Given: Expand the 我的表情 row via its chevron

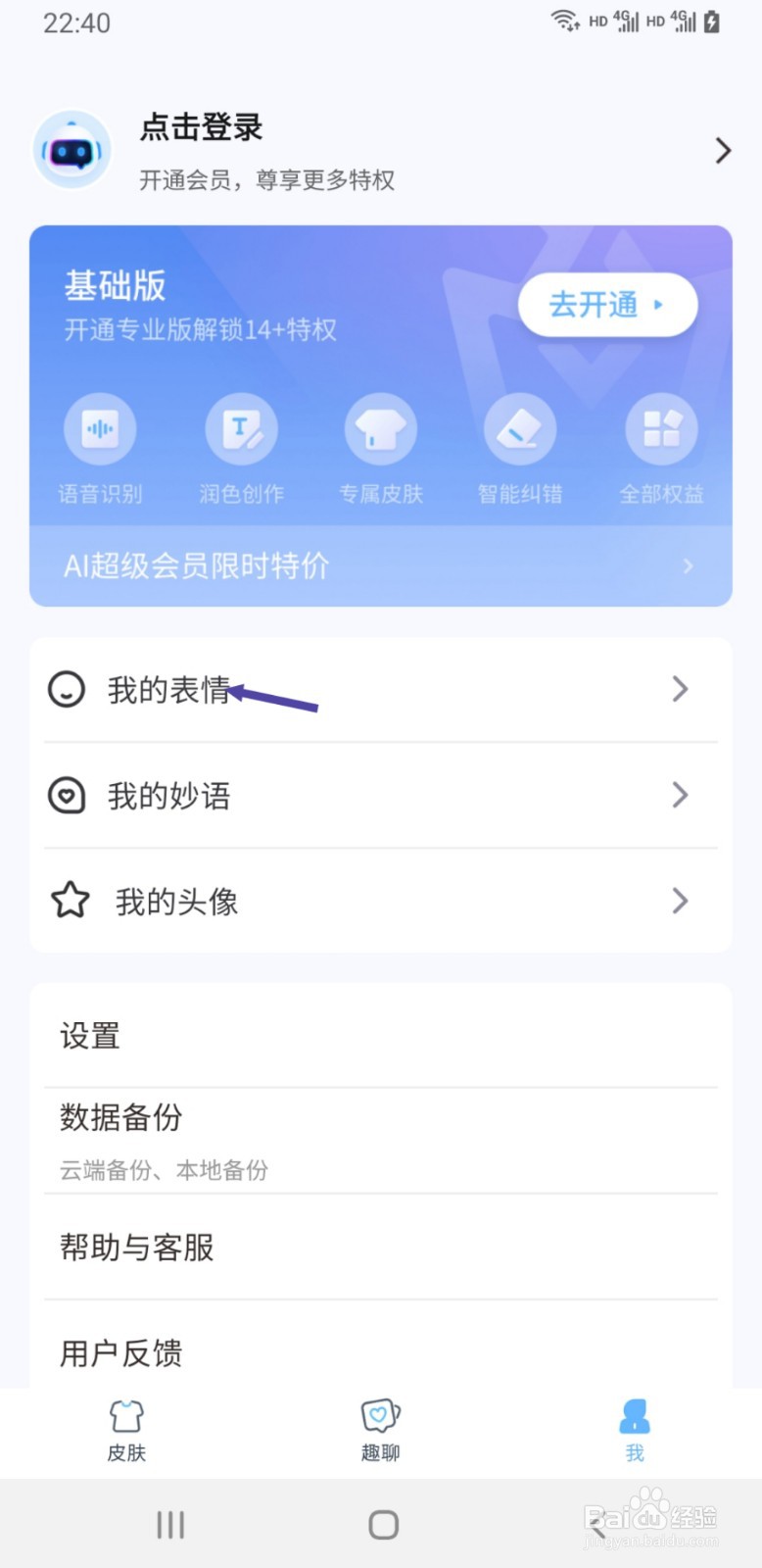Looking at the screenshot, I should 681,689.
